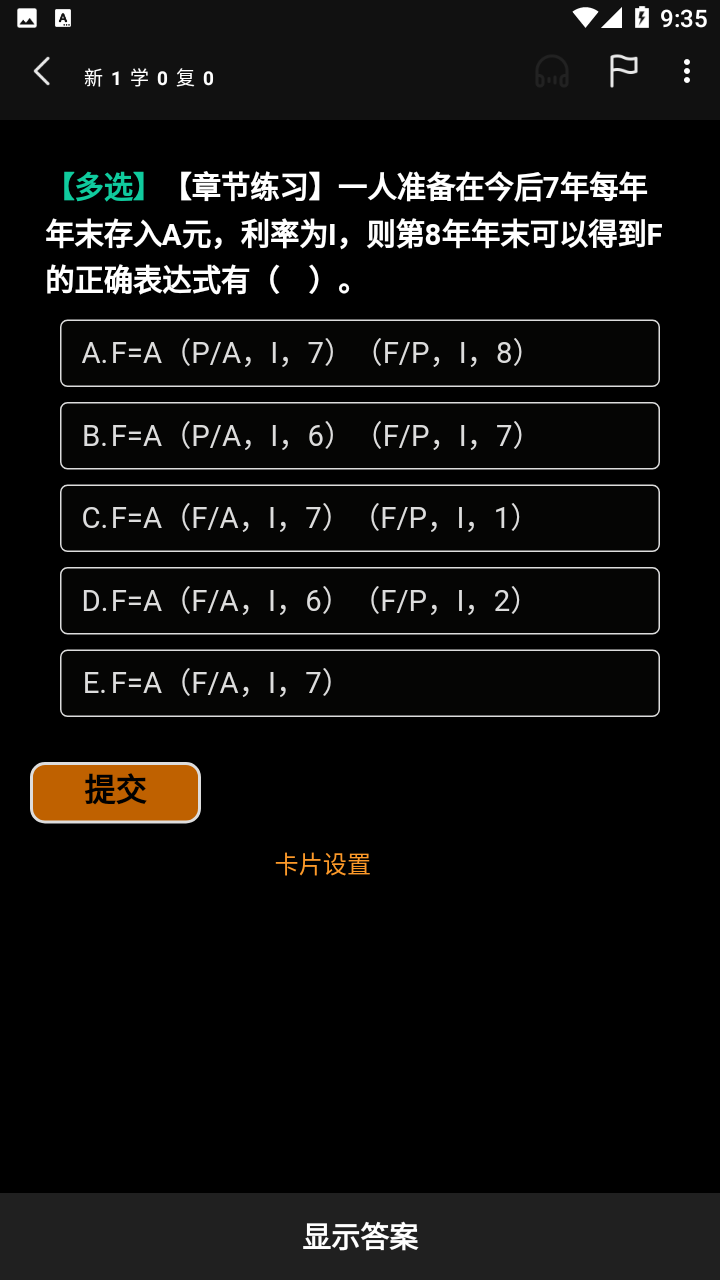
Task: Flag this card with the flag icon
Action: pos(623,72)
